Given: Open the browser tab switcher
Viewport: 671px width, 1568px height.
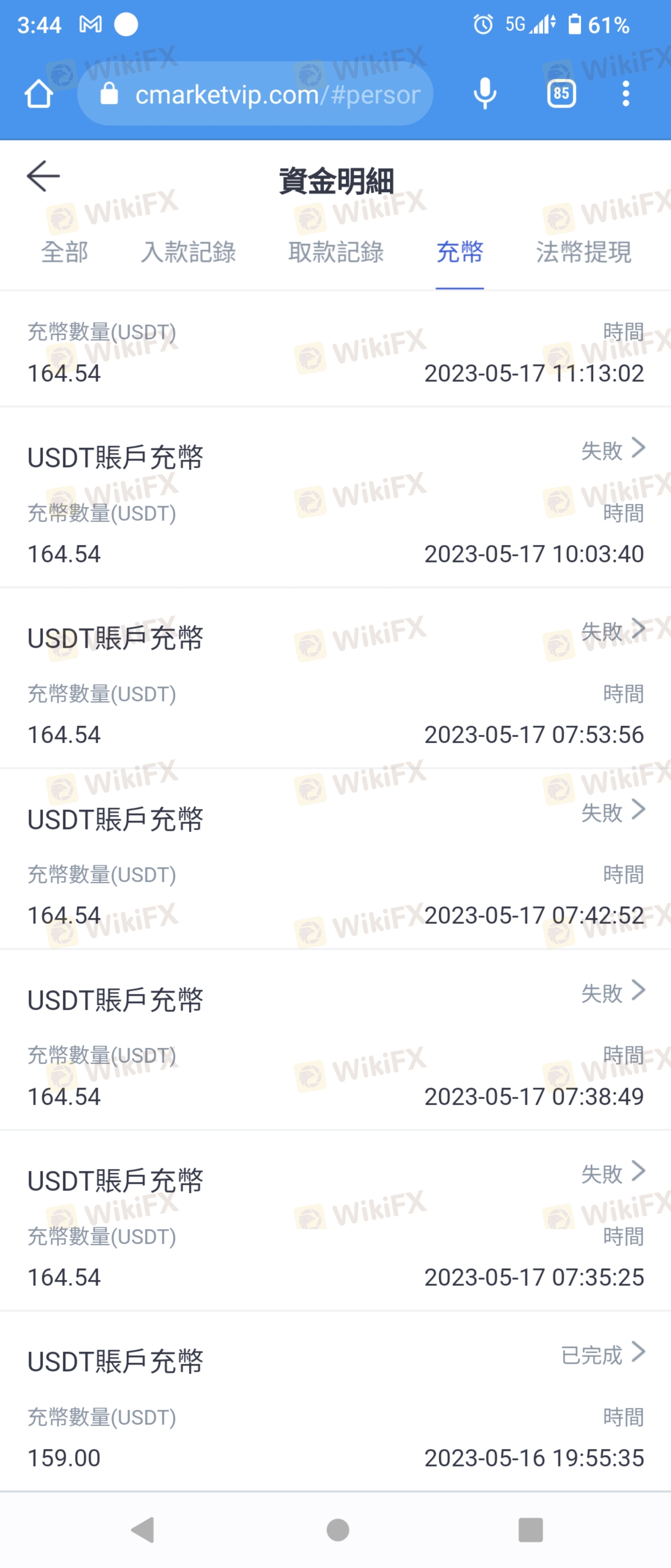Looking at the screenshot, I should pyautogui.click(x=561, y=94).
